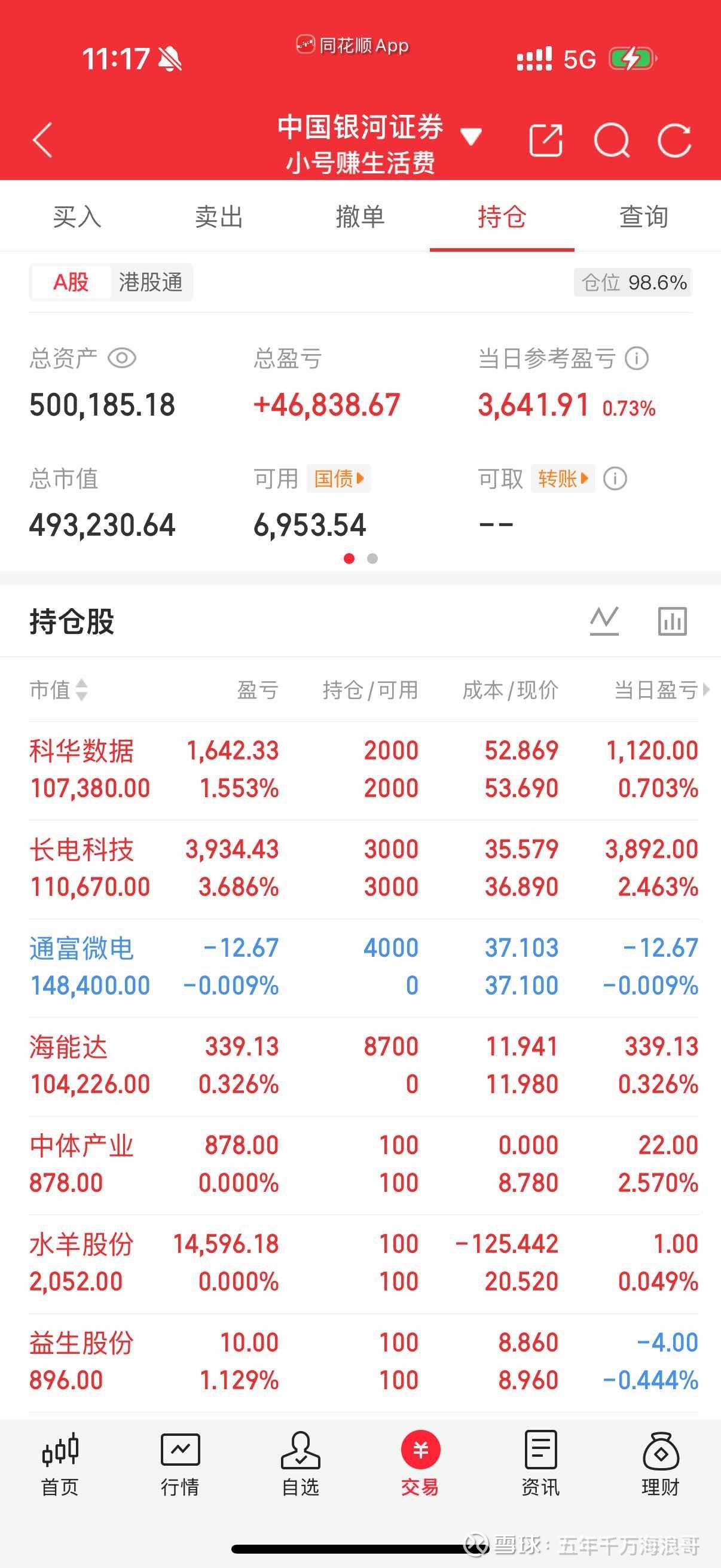Switch to the 卖出 tab
Image resolution: width=721 pixels, height=1568 pixels.
218,216
